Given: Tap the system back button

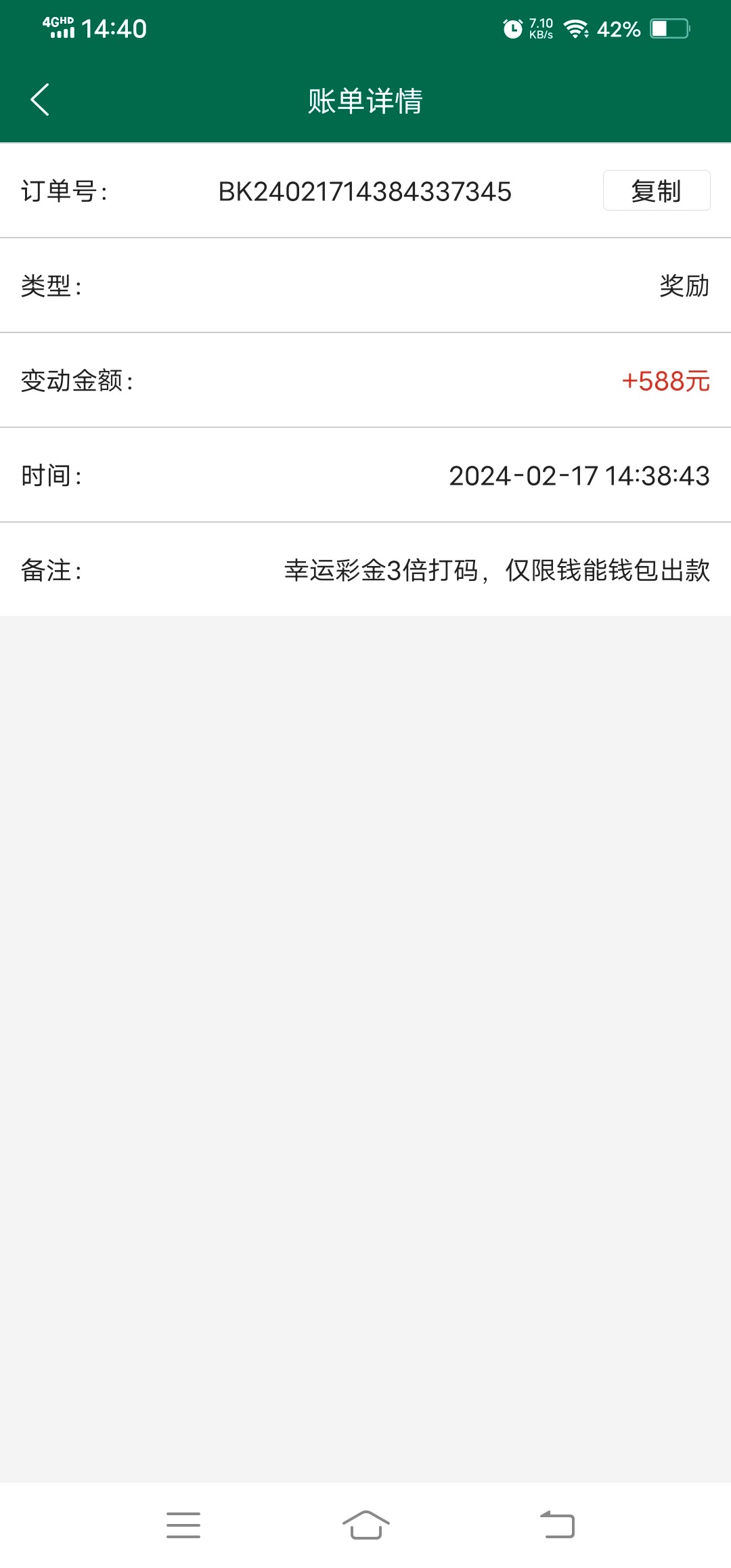Looking at the screenshot, I should coord(557,1525).
